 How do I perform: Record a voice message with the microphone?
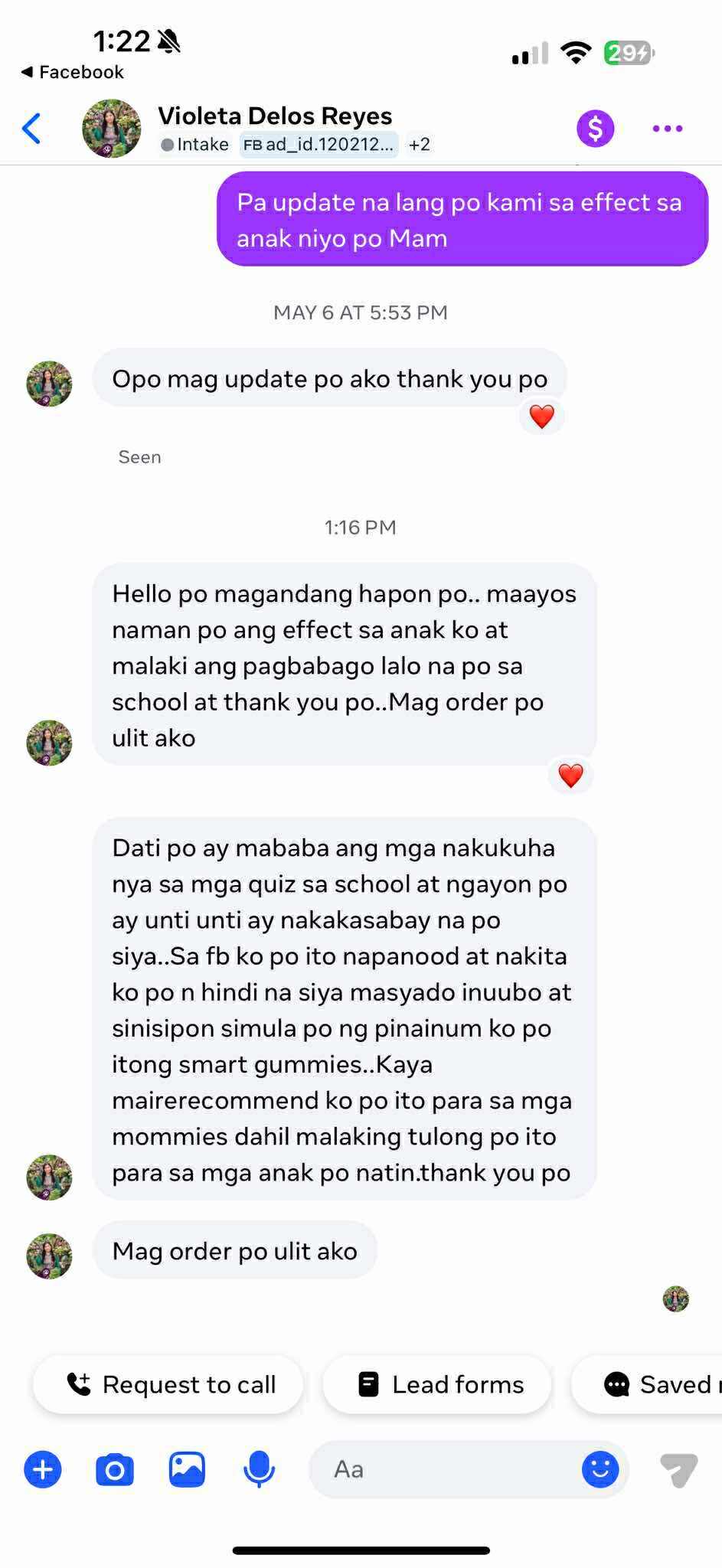pos(259,1469)
